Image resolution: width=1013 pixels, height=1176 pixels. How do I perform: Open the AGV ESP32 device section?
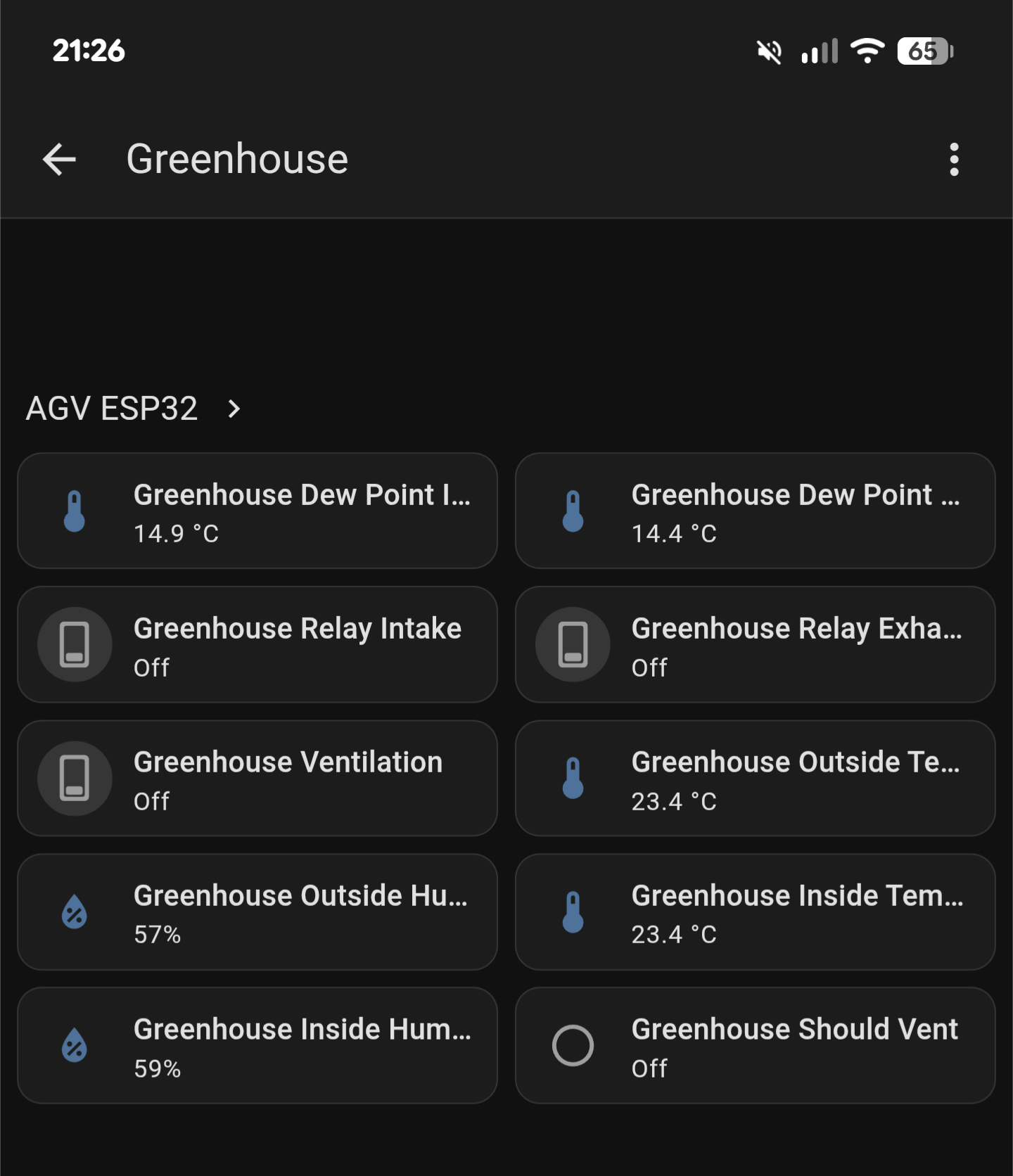coord(134,409)
